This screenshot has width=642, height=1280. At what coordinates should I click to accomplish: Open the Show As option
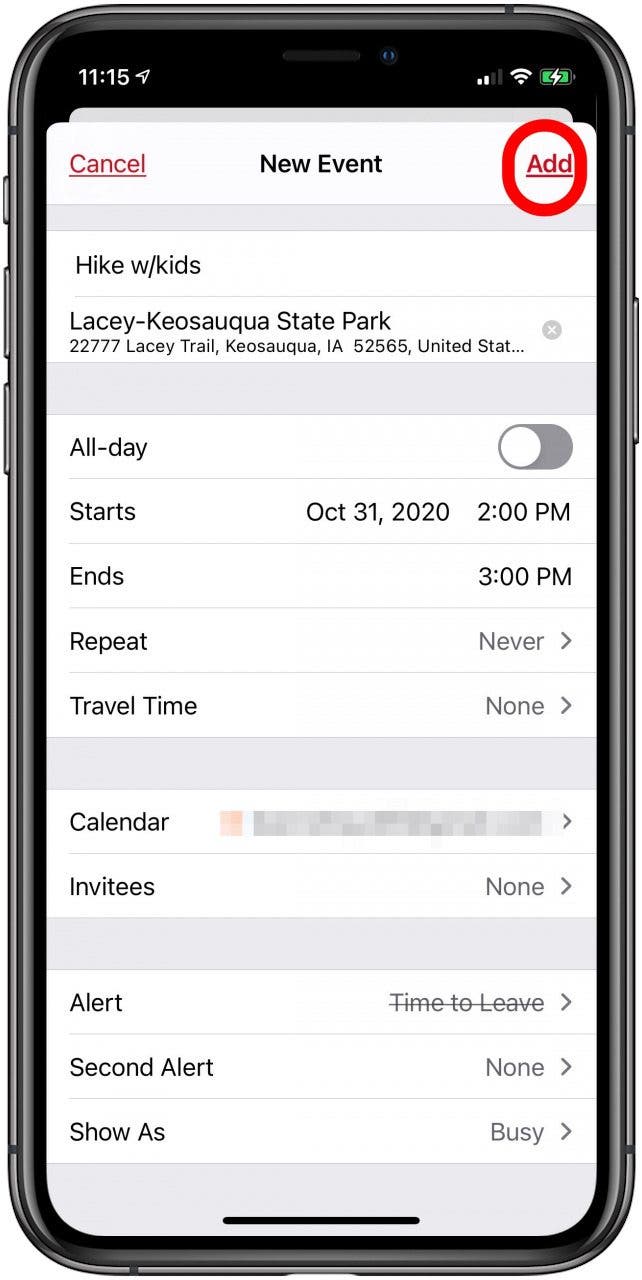coord(320,1133)
